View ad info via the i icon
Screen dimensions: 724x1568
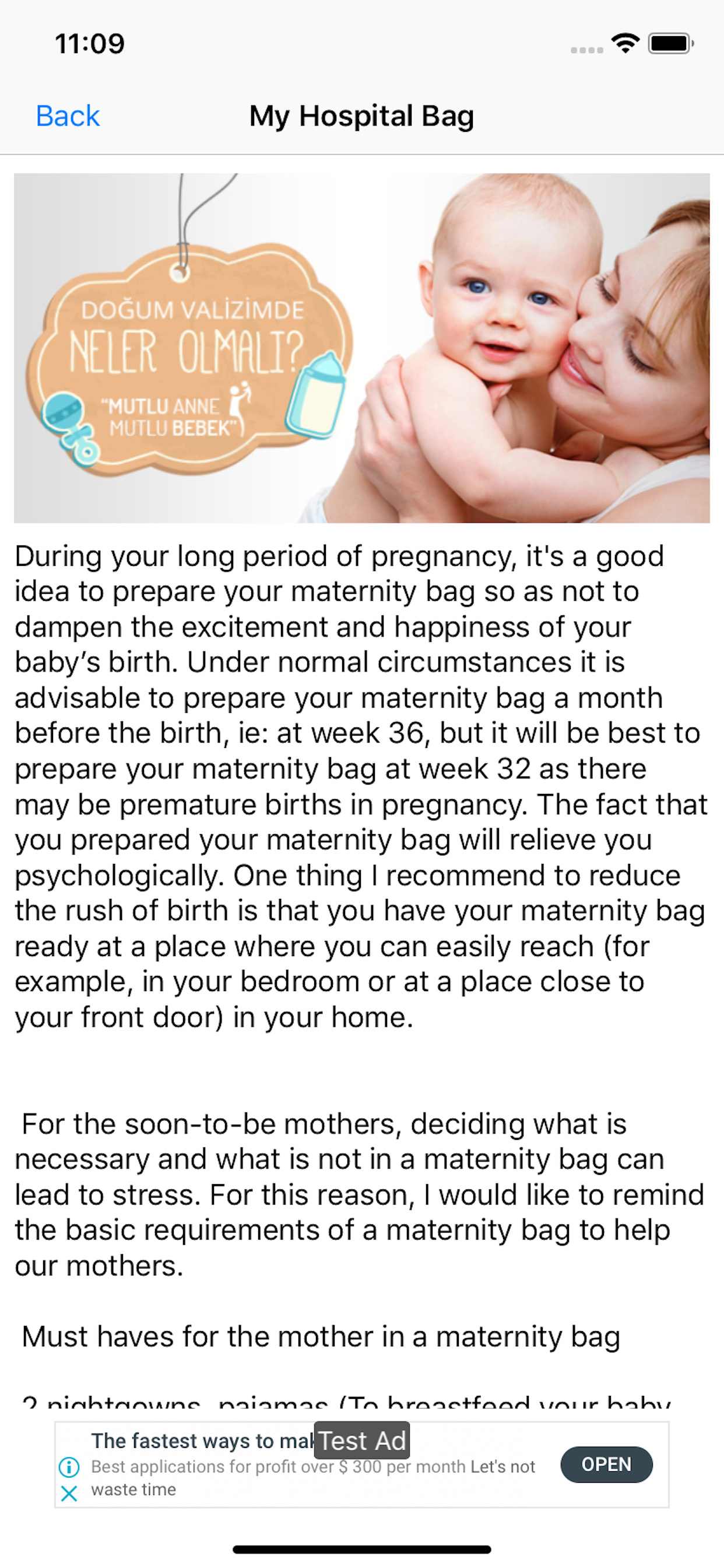point(69,1467)
